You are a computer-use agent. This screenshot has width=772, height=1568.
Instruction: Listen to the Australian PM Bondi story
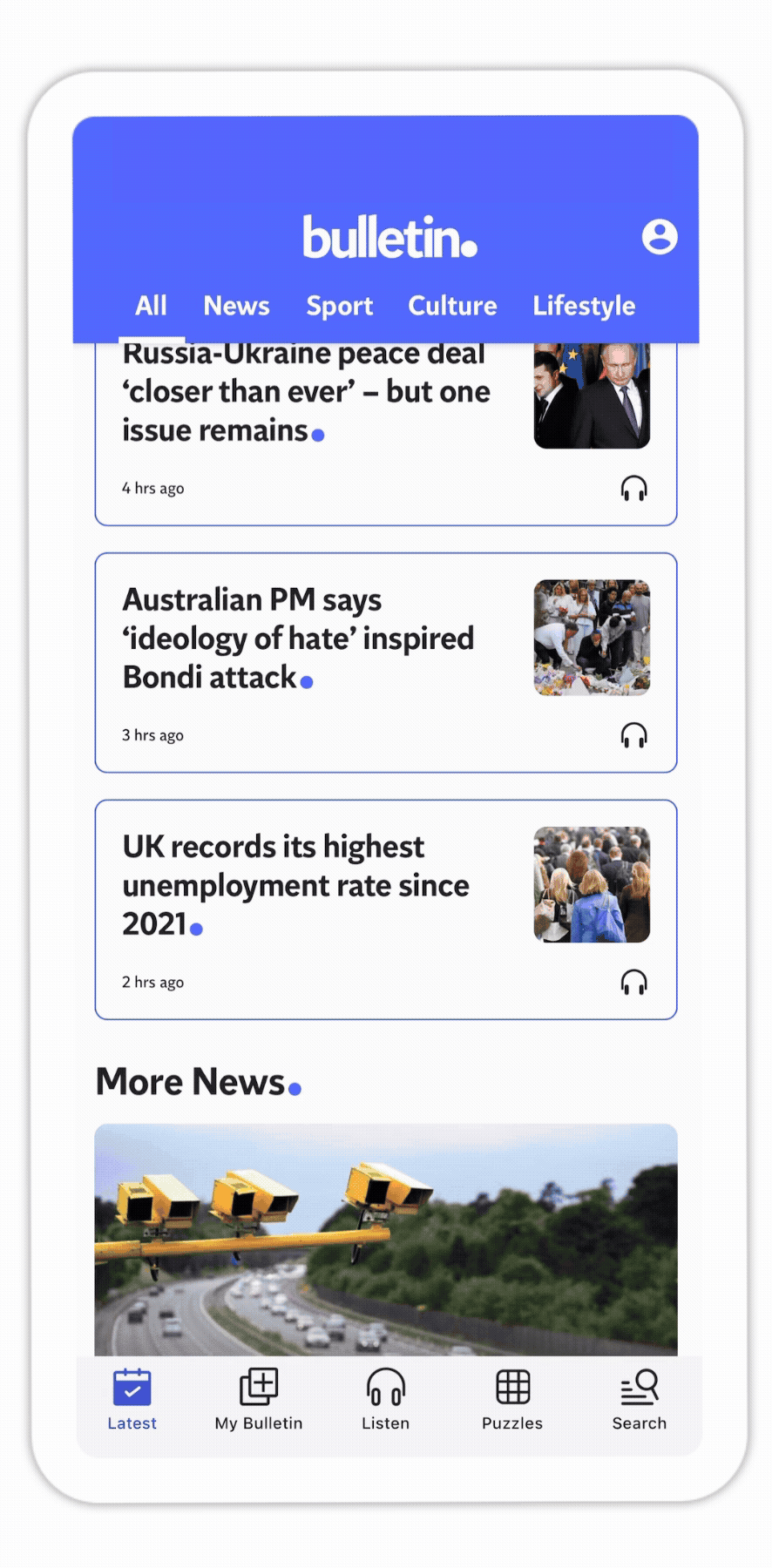pos(633,736)
